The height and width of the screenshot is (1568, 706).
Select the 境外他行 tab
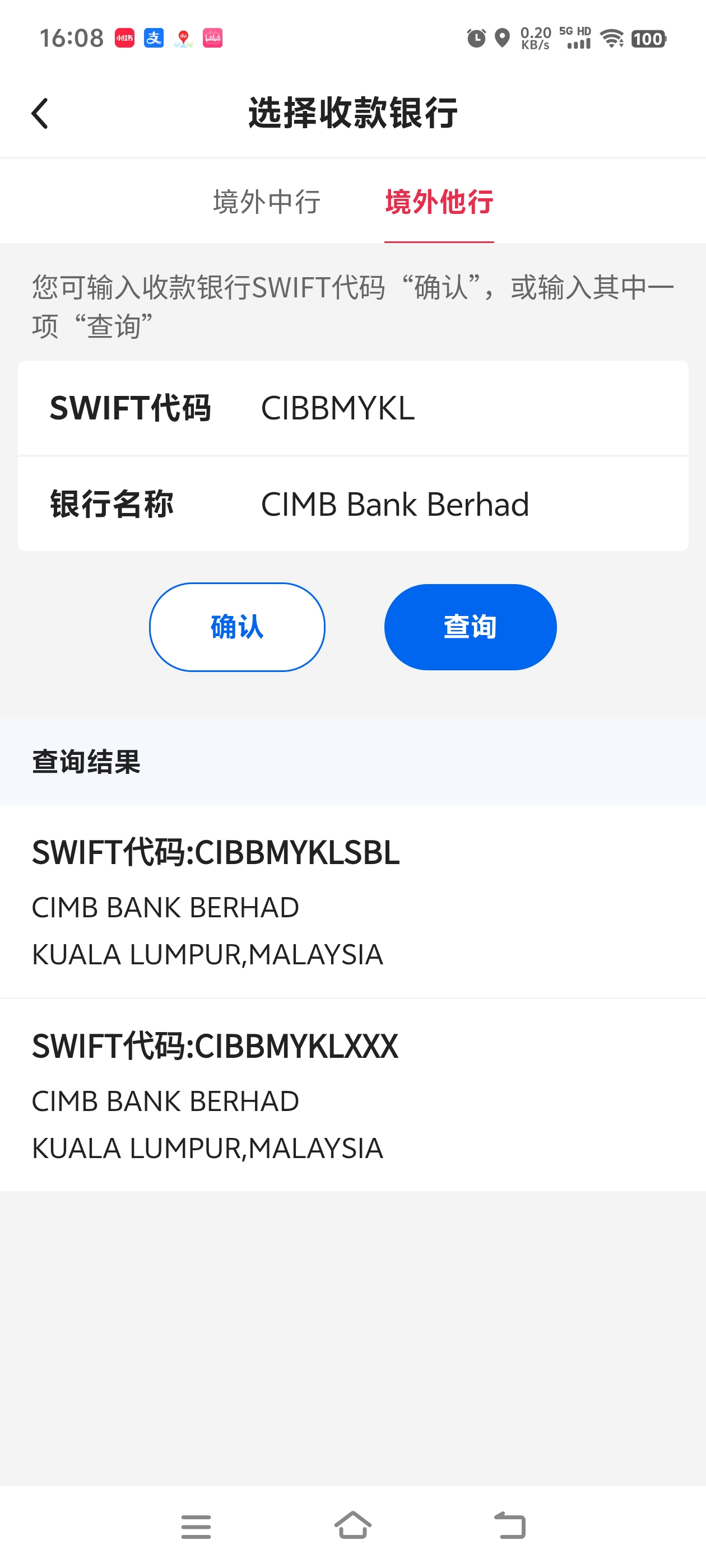coord(439,202)
